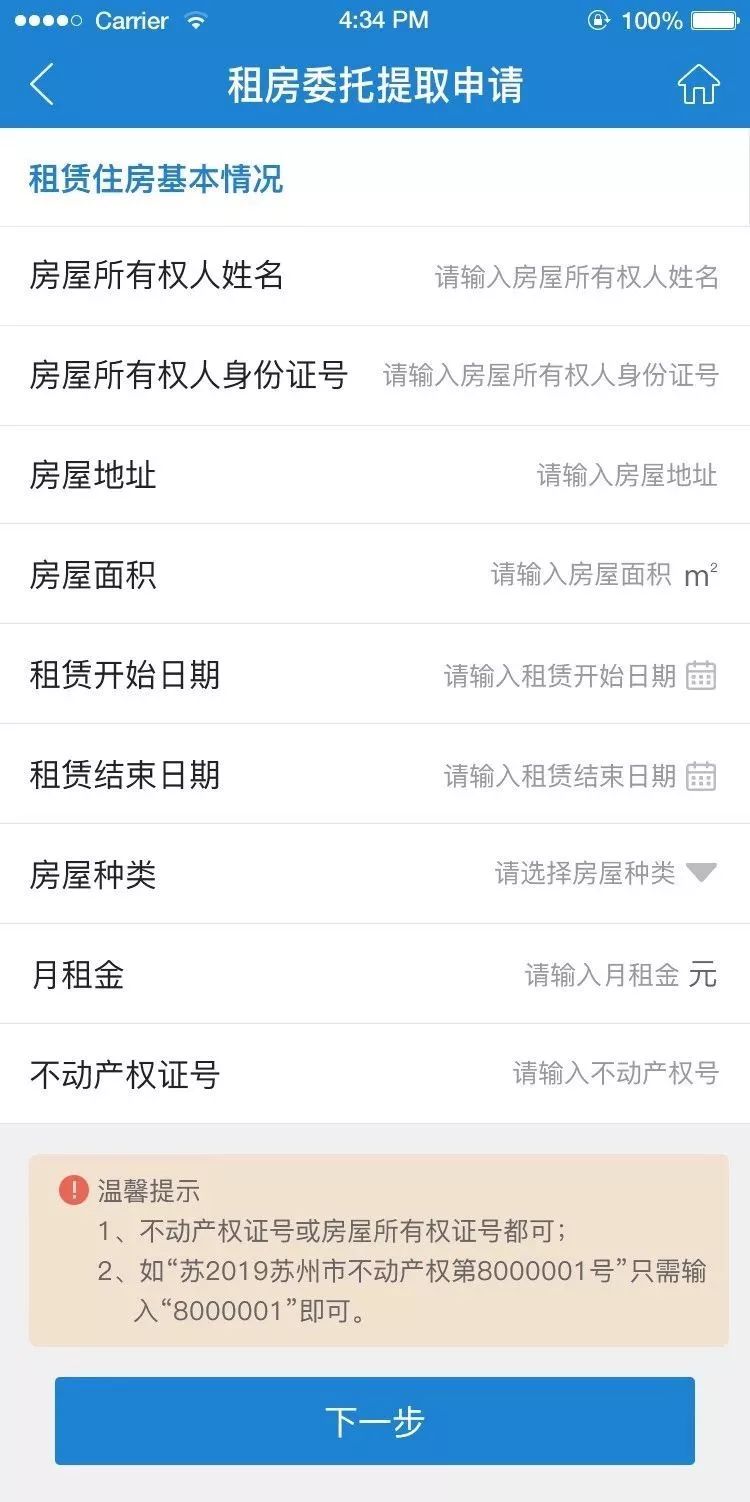Focus the 月租金 input field
This screenshot has width=750, height=1502.
pyautogui.click(x=601, y=975)
